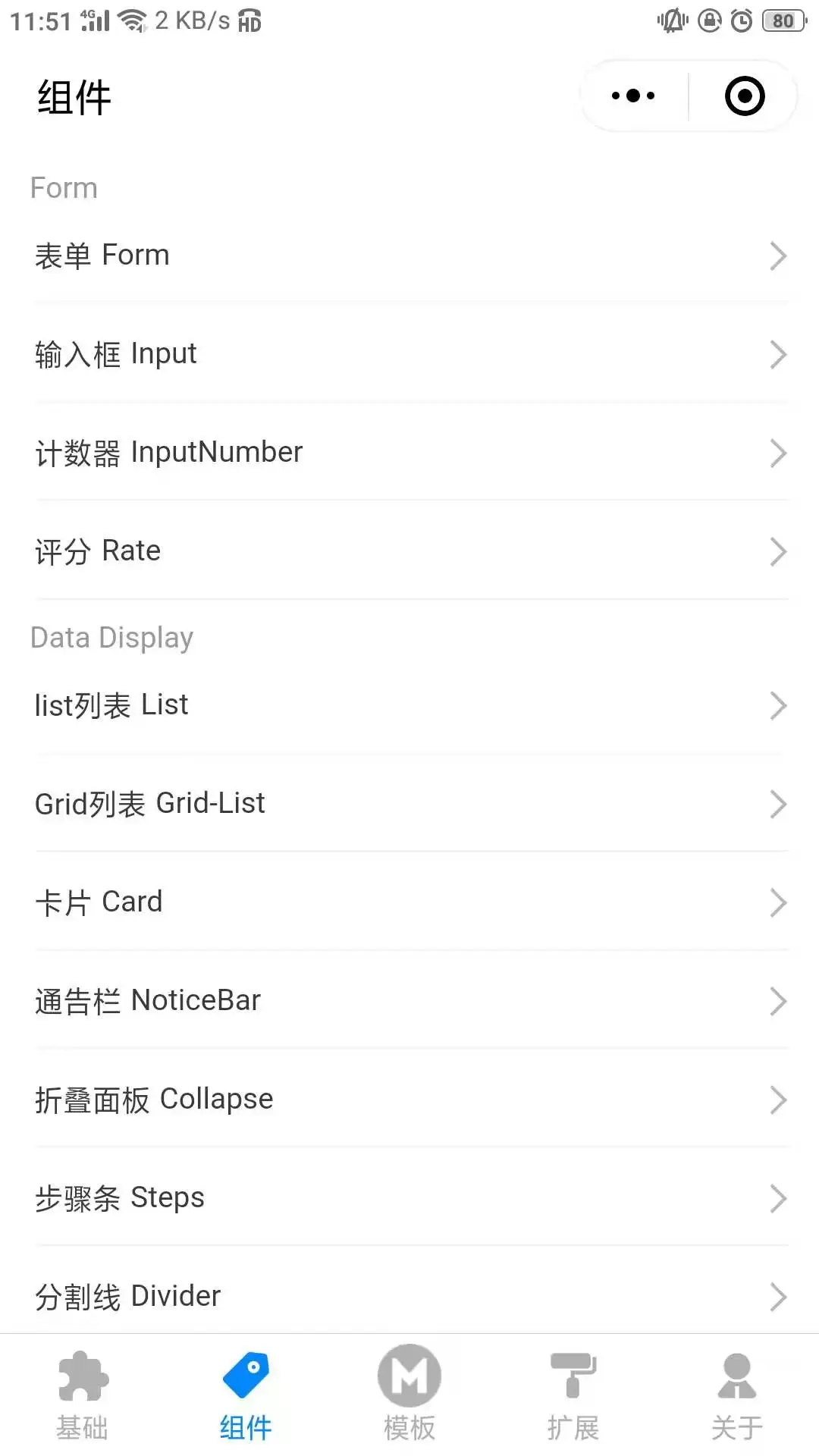The width and height of the screenshot is (819, 1456).
Task: Open 计数器 InputNumber demo
Action: (x=409, y=453)
